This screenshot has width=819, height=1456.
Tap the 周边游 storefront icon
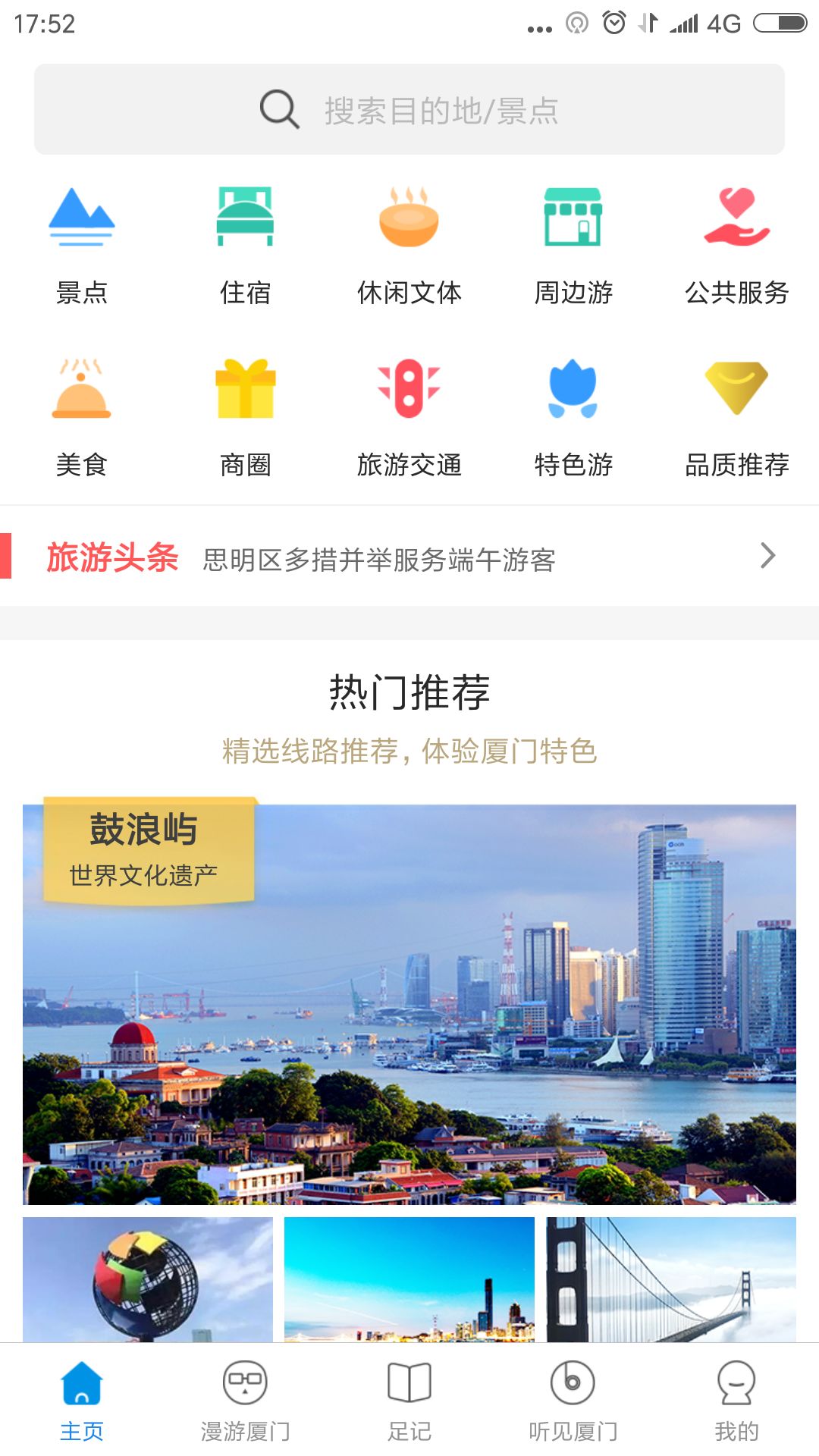pyautogui.click(x=573, y=218)
